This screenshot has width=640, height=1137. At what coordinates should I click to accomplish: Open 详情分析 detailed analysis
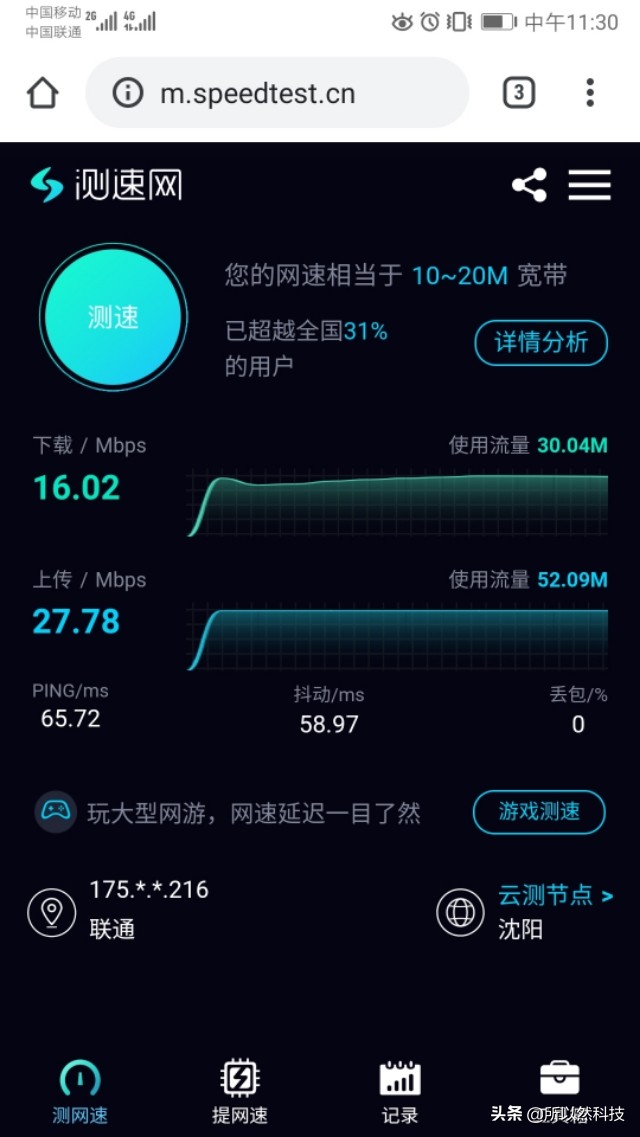pyautogui.click(x=541, y=342)
